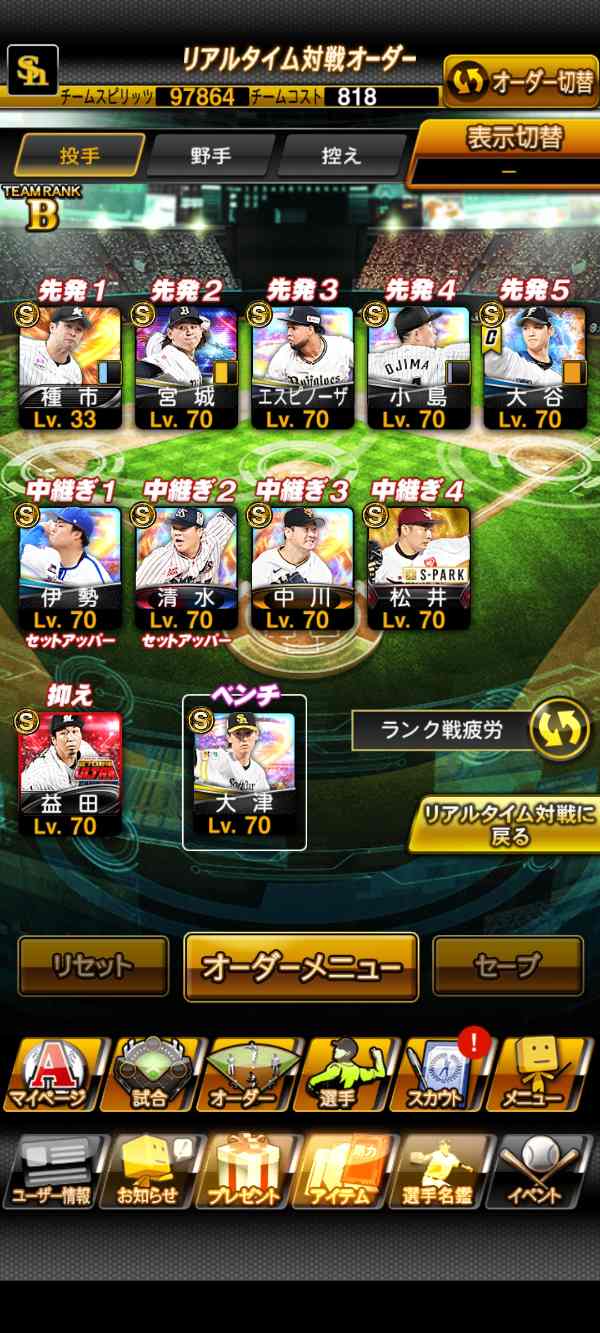Save the order with セーブ
The image size is (600, 1333).
click(x=508, y=966)
